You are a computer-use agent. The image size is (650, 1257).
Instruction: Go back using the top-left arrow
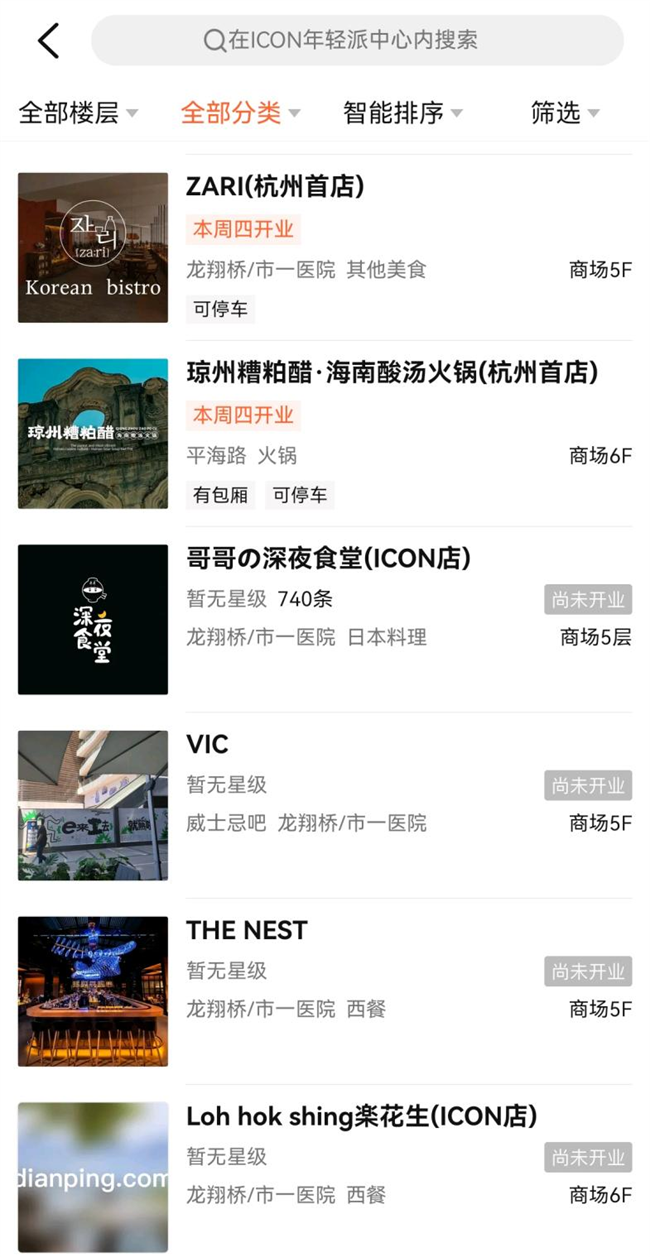tap(48, 40)
